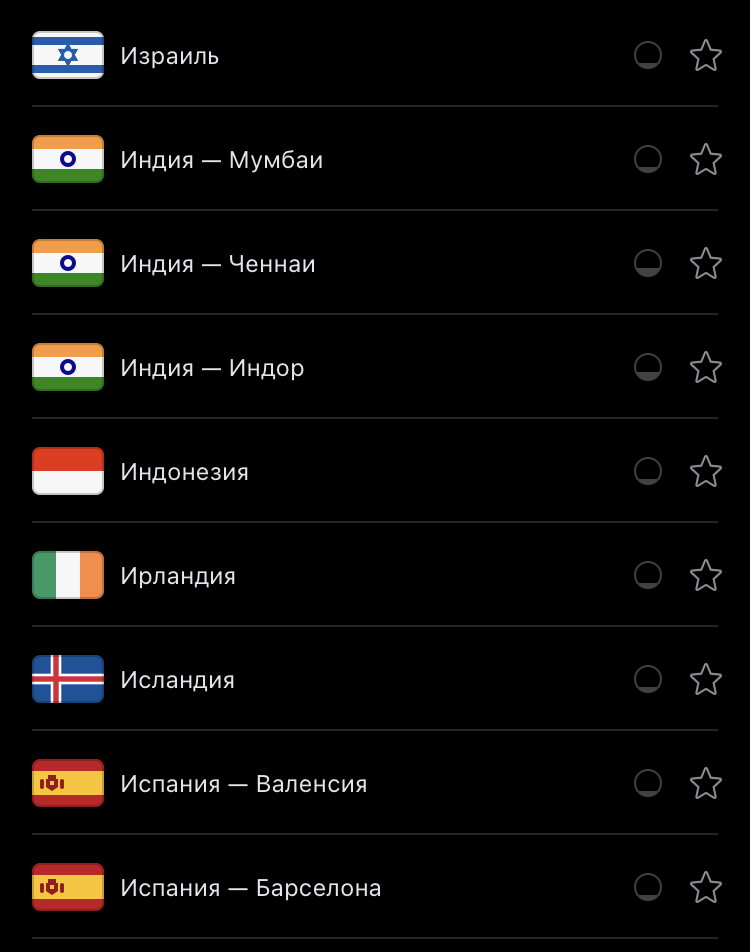The height and width of the screenshot is (952, 750).
Task: Choose the Индия — Ченнаи location
Action: [218, 264]
